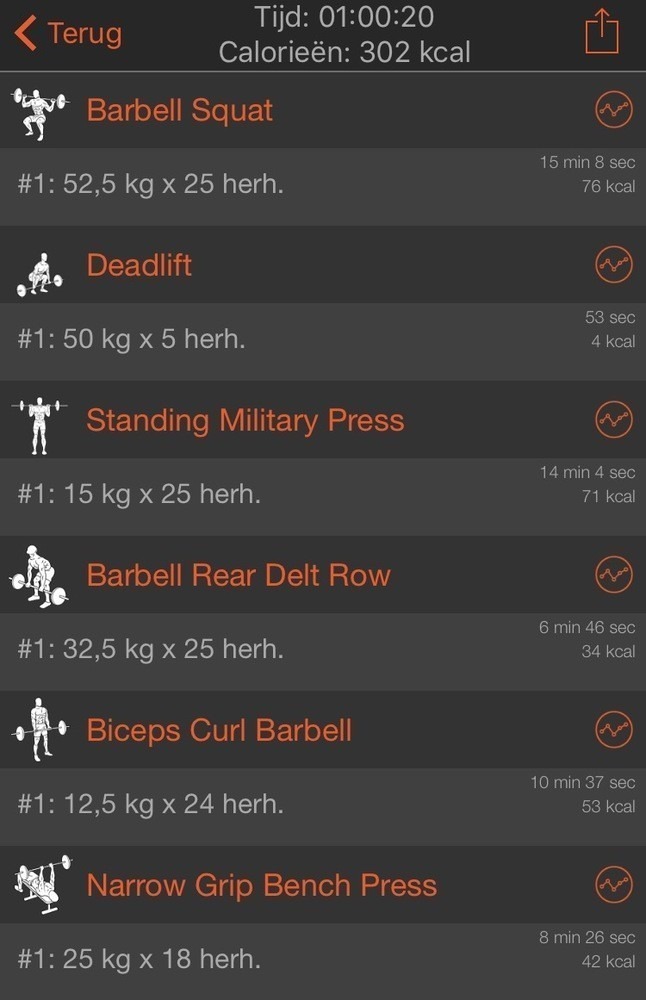The height and width of the screenshot is (1000, 646).
Task: Tap the Biceps Curl Barbell chart icon
Action: click(x=613, y=730)
